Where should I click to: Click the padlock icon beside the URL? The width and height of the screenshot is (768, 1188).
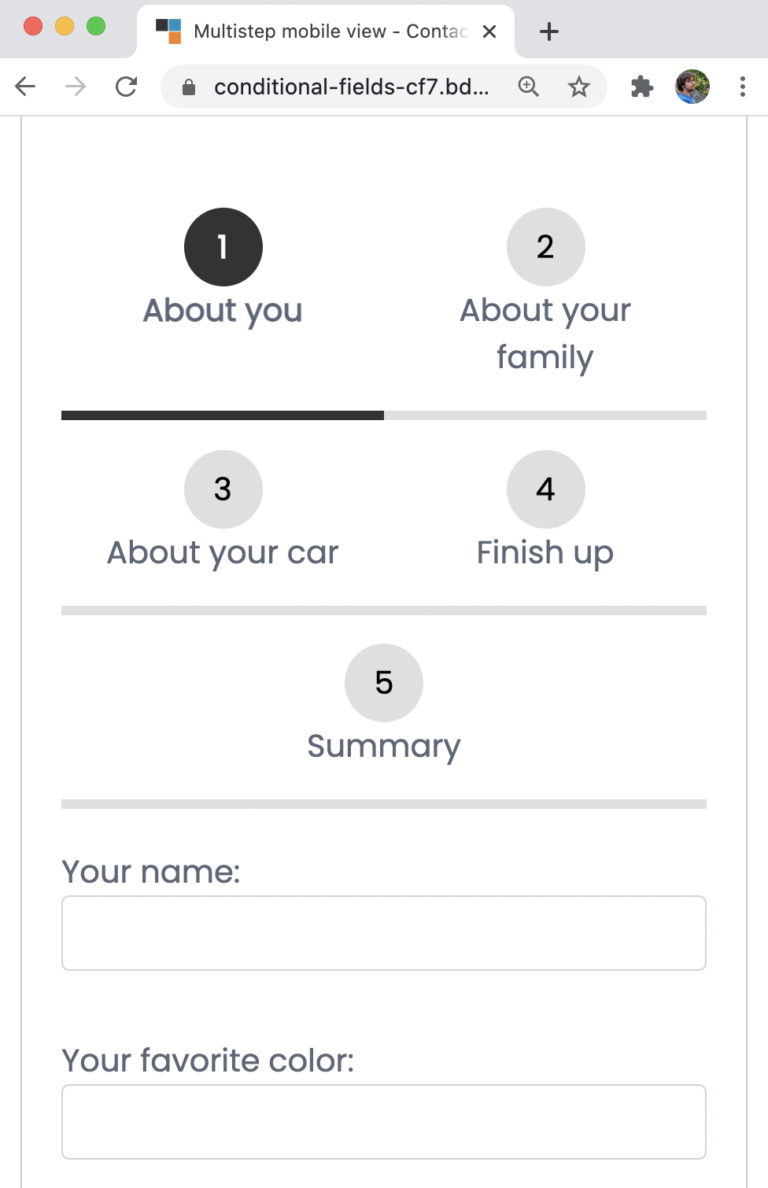[x=187, y=87]
